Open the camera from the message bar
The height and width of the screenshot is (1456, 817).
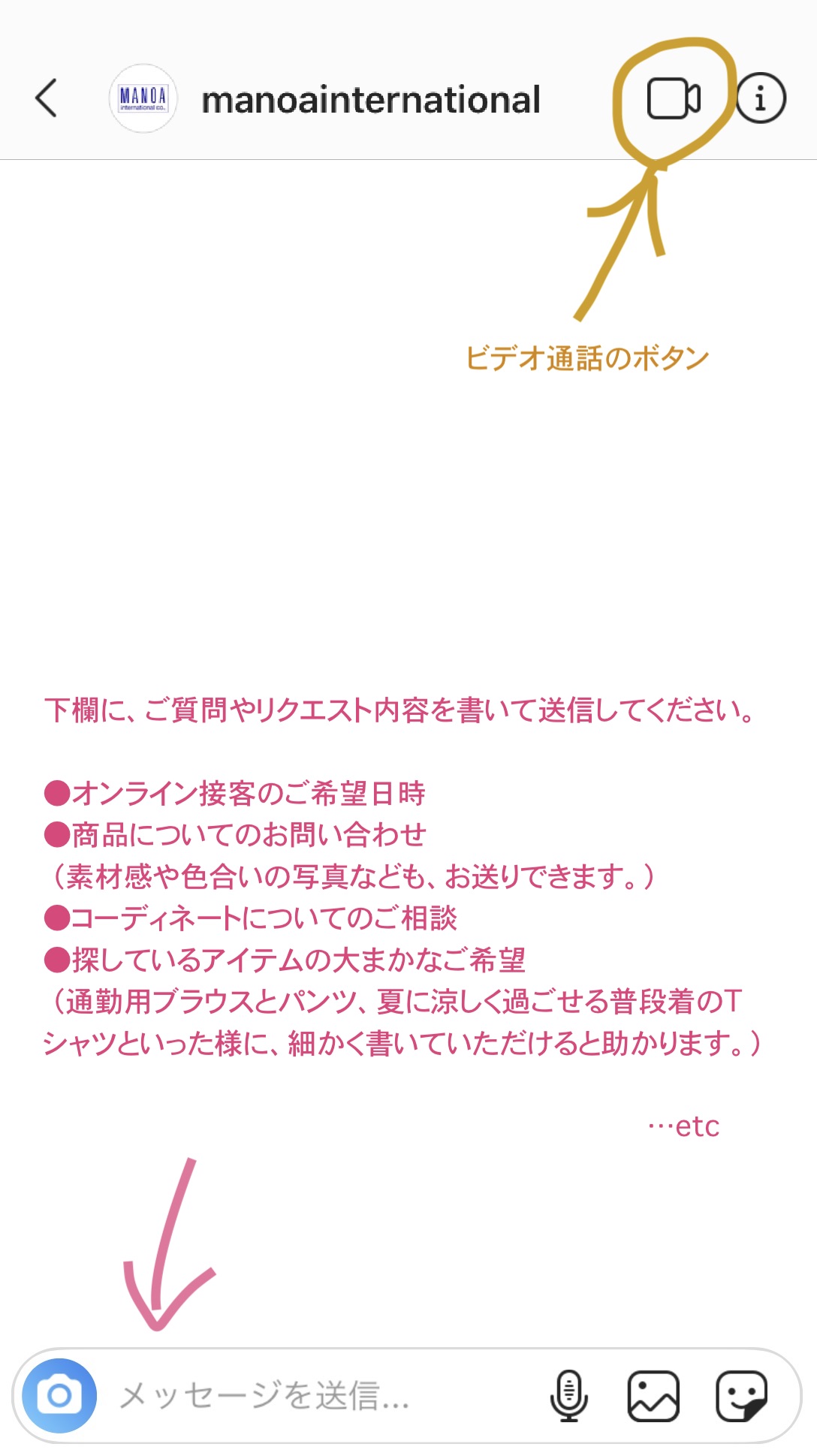tap(59, 1396)
